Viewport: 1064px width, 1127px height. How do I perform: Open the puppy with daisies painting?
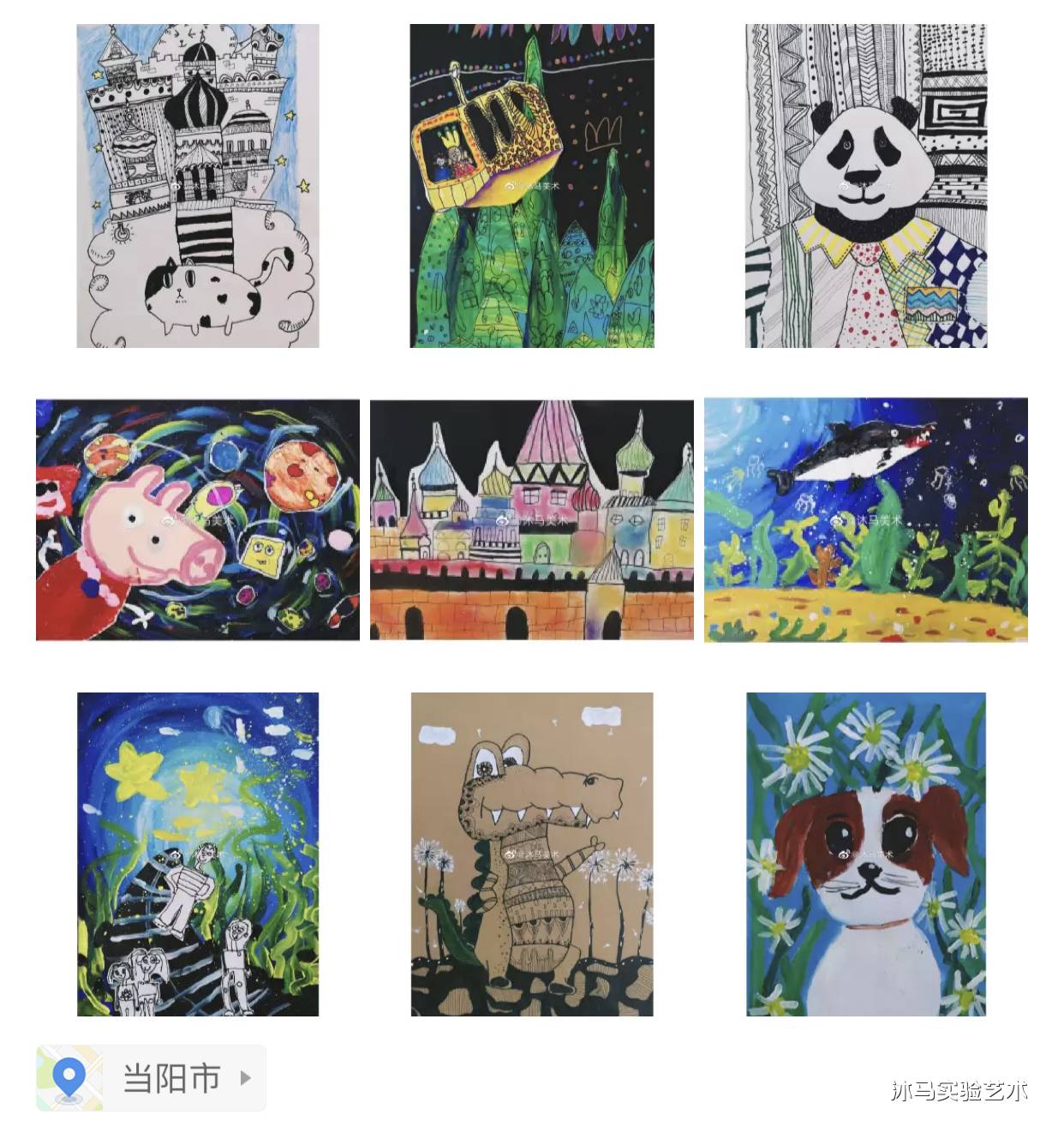[865, 854]
